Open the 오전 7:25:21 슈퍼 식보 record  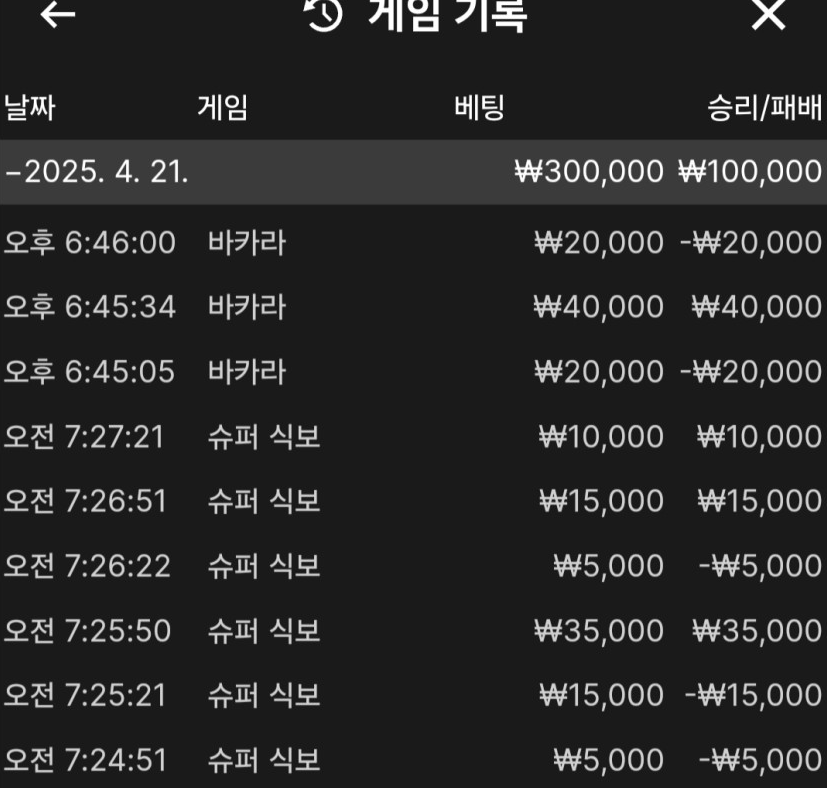click(413, 695)
